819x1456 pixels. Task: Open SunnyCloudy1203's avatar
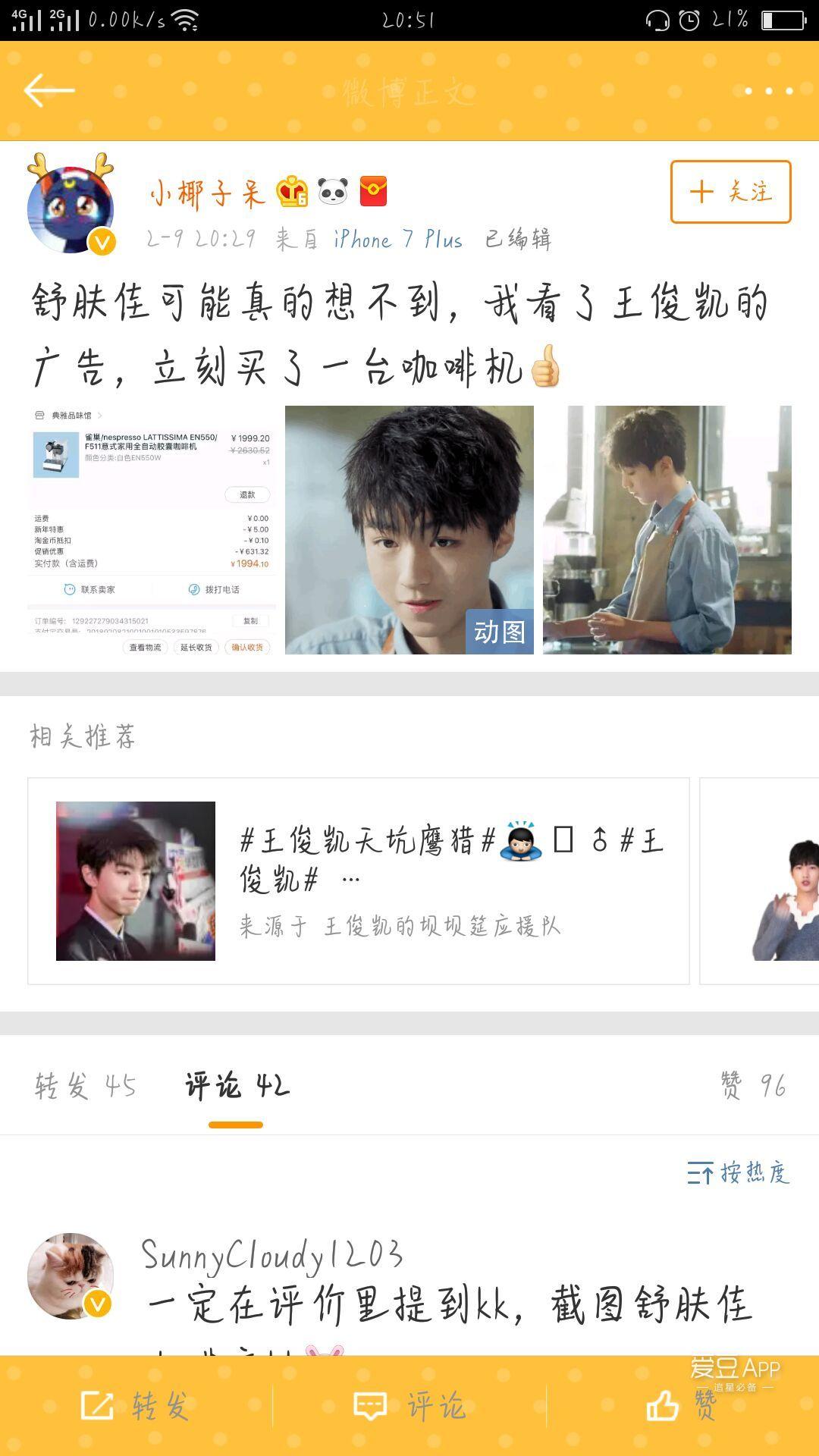(71, 1276)
